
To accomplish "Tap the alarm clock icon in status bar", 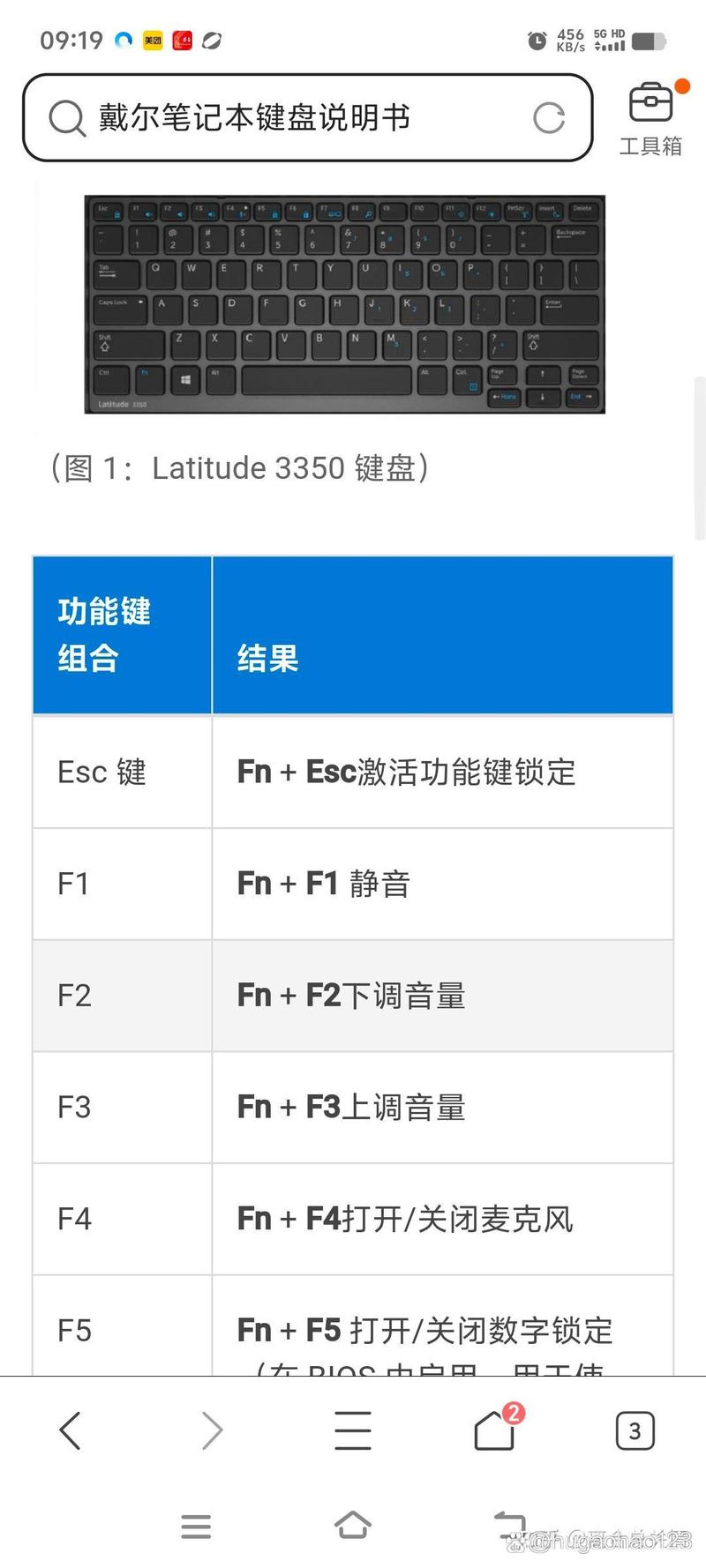I will (x=537, y=41).
